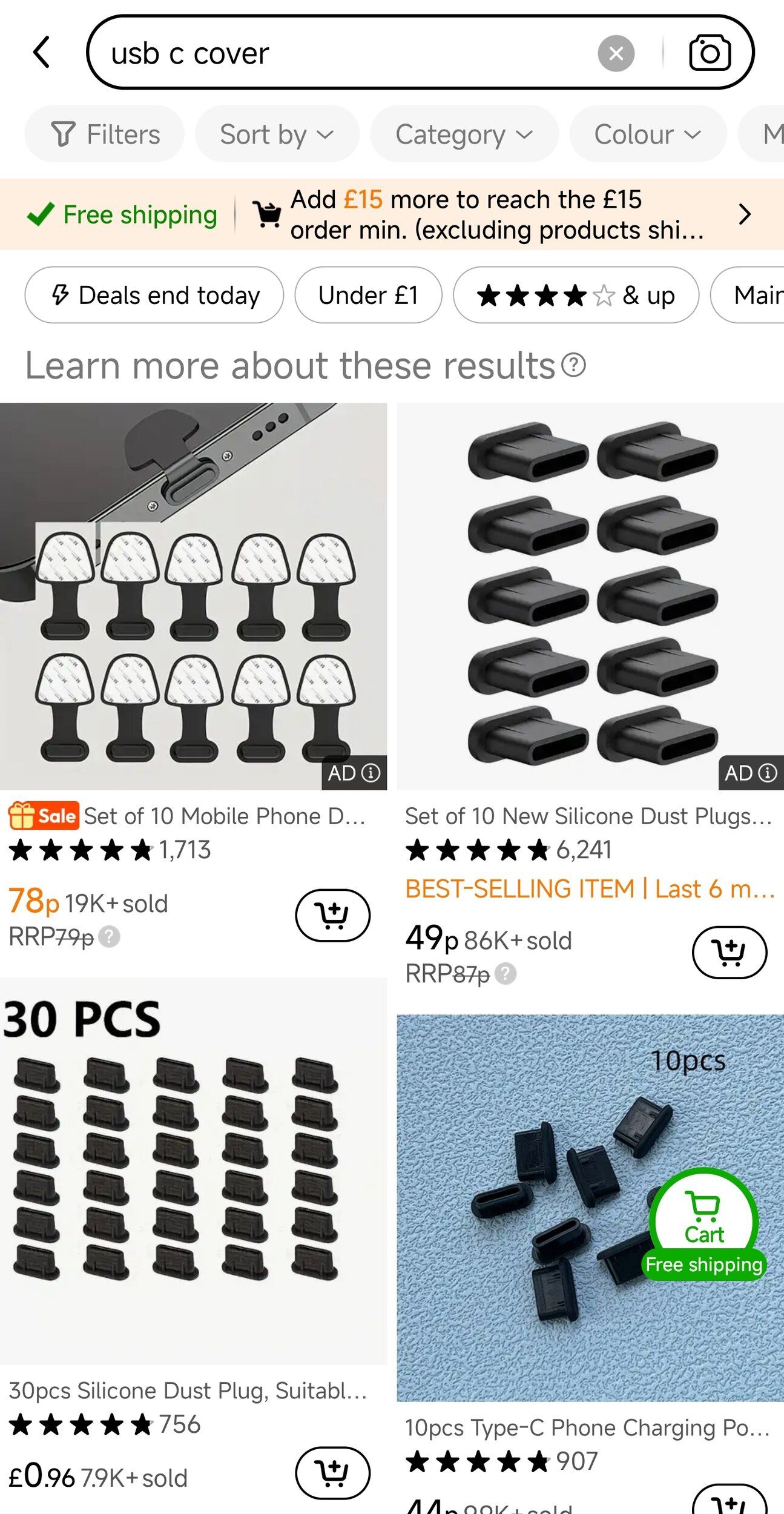This screenshot has height=1514, width=784.
Task: Open the Filters panel
Action: pos(105,134)
